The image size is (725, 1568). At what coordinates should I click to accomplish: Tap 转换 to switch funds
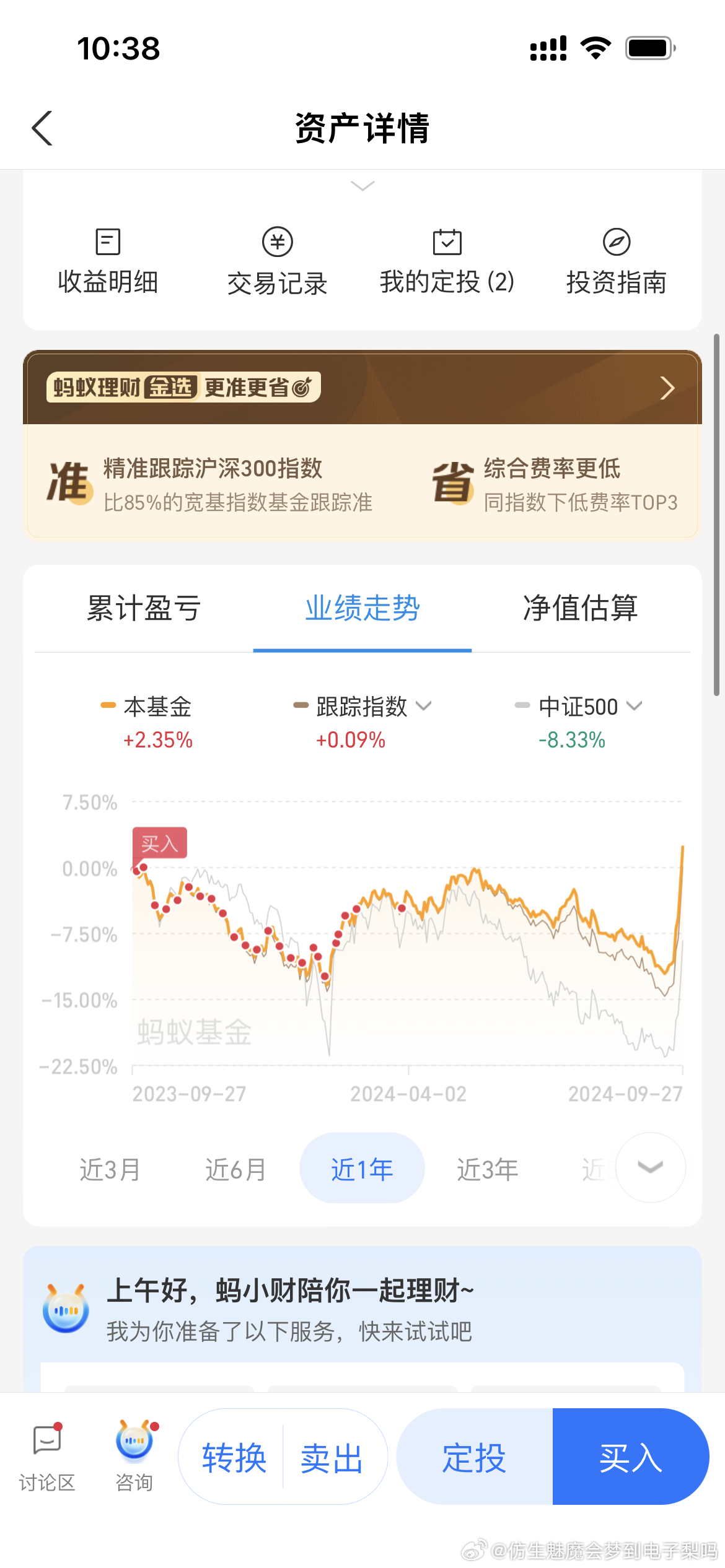(x=234, y=1458)
